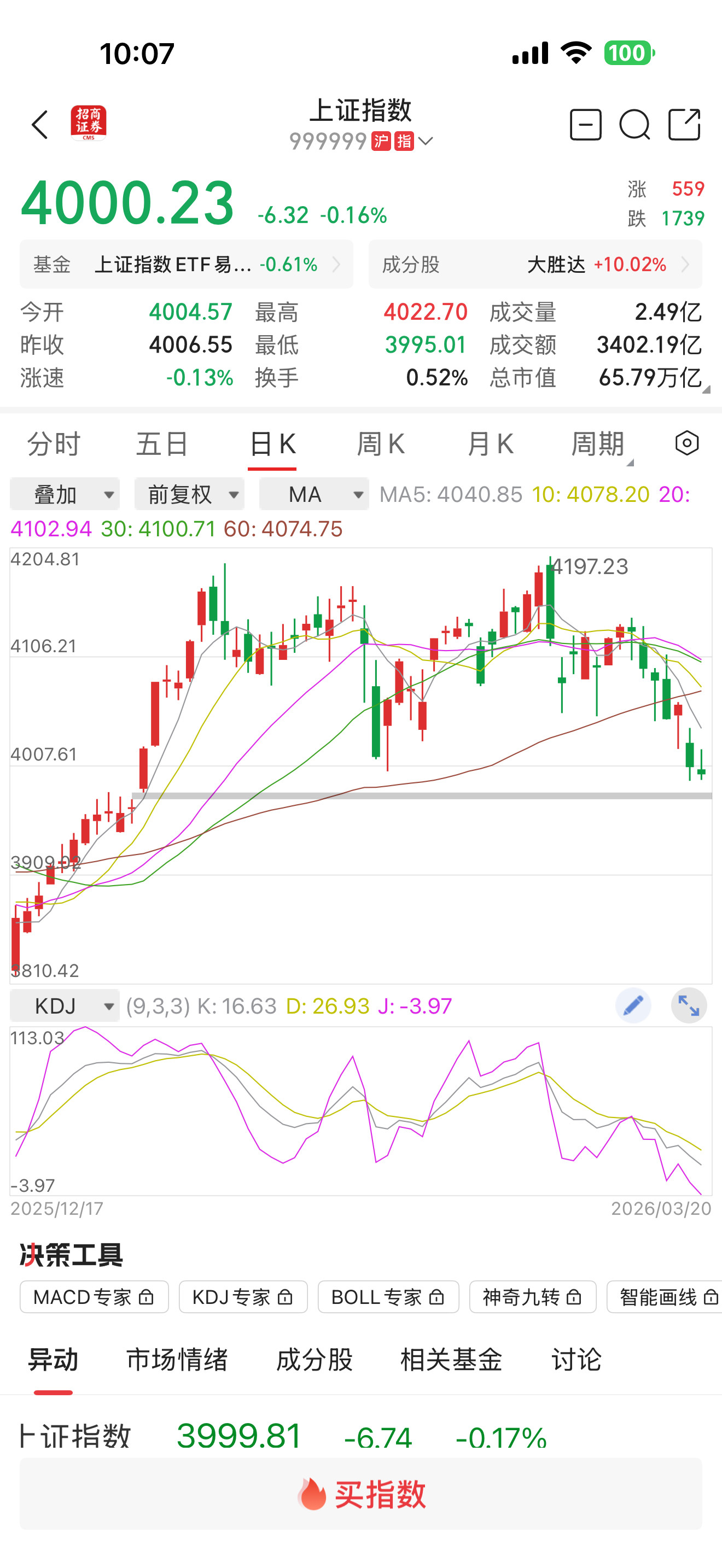Open the MA indicator dropdown
722x1568 pixels.
pos(313,494)
